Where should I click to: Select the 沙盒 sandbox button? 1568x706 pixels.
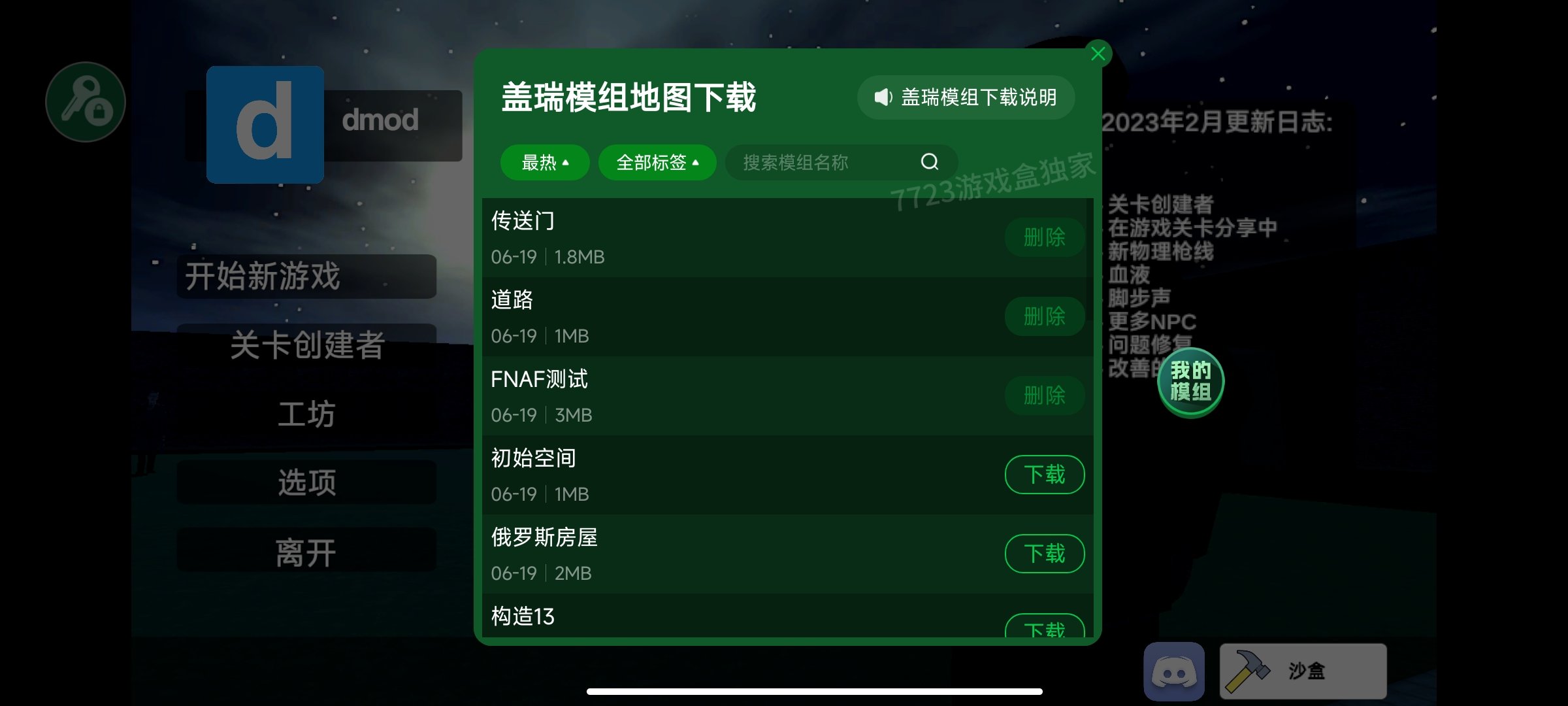point(1303,671)
